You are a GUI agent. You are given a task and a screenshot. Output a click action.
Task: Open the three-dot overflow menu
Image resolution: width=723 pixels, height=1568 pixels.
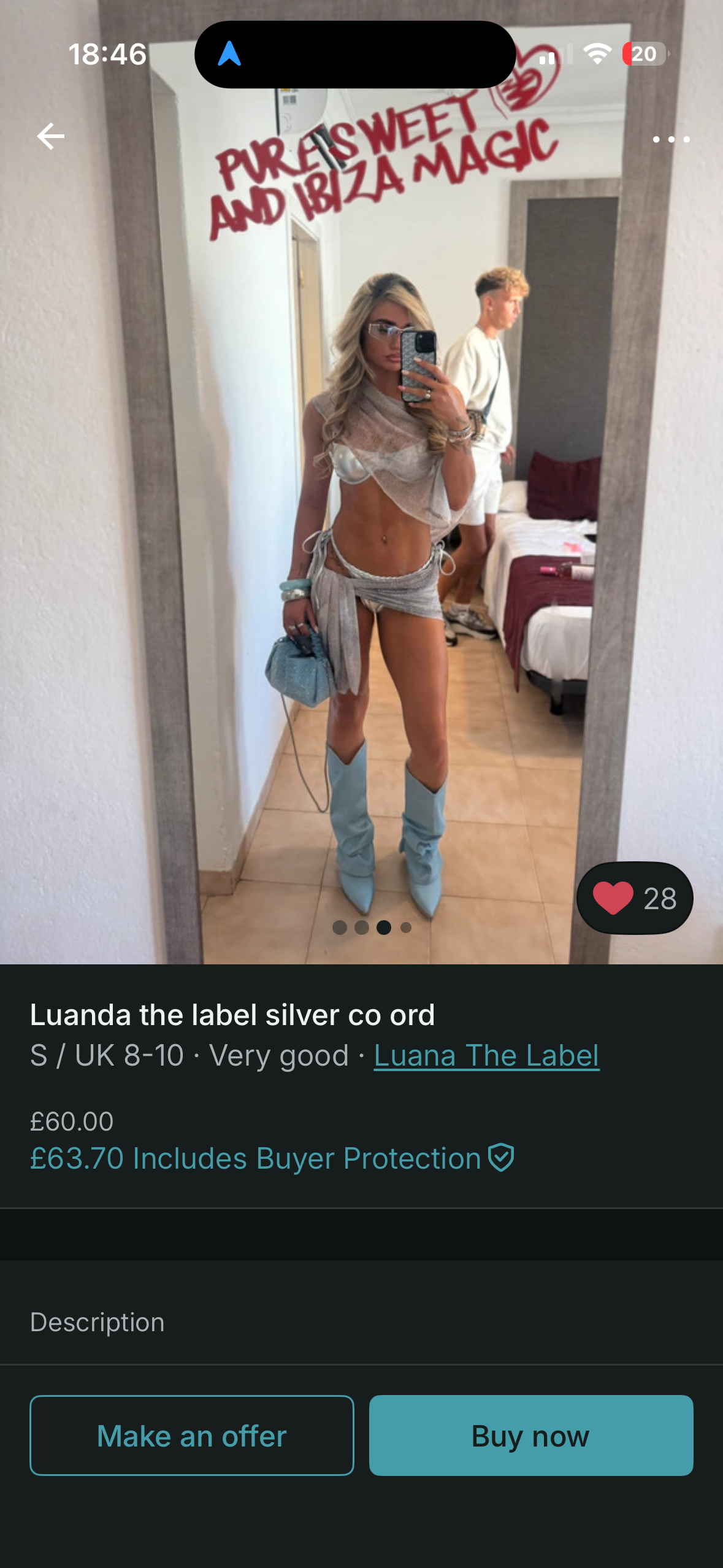point(671,140)
